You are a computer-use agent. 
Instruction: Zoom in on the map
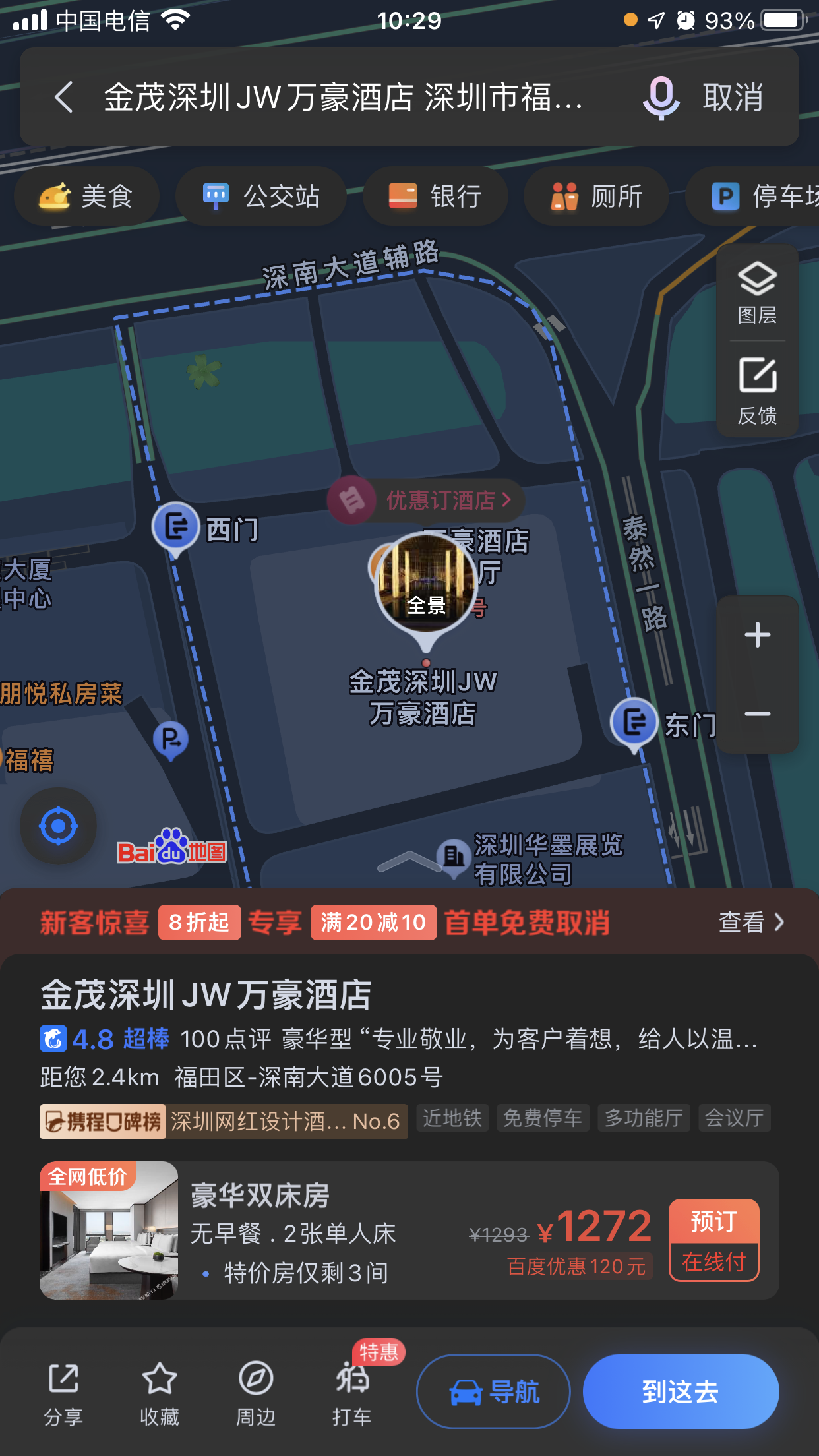tap(757, 635)
